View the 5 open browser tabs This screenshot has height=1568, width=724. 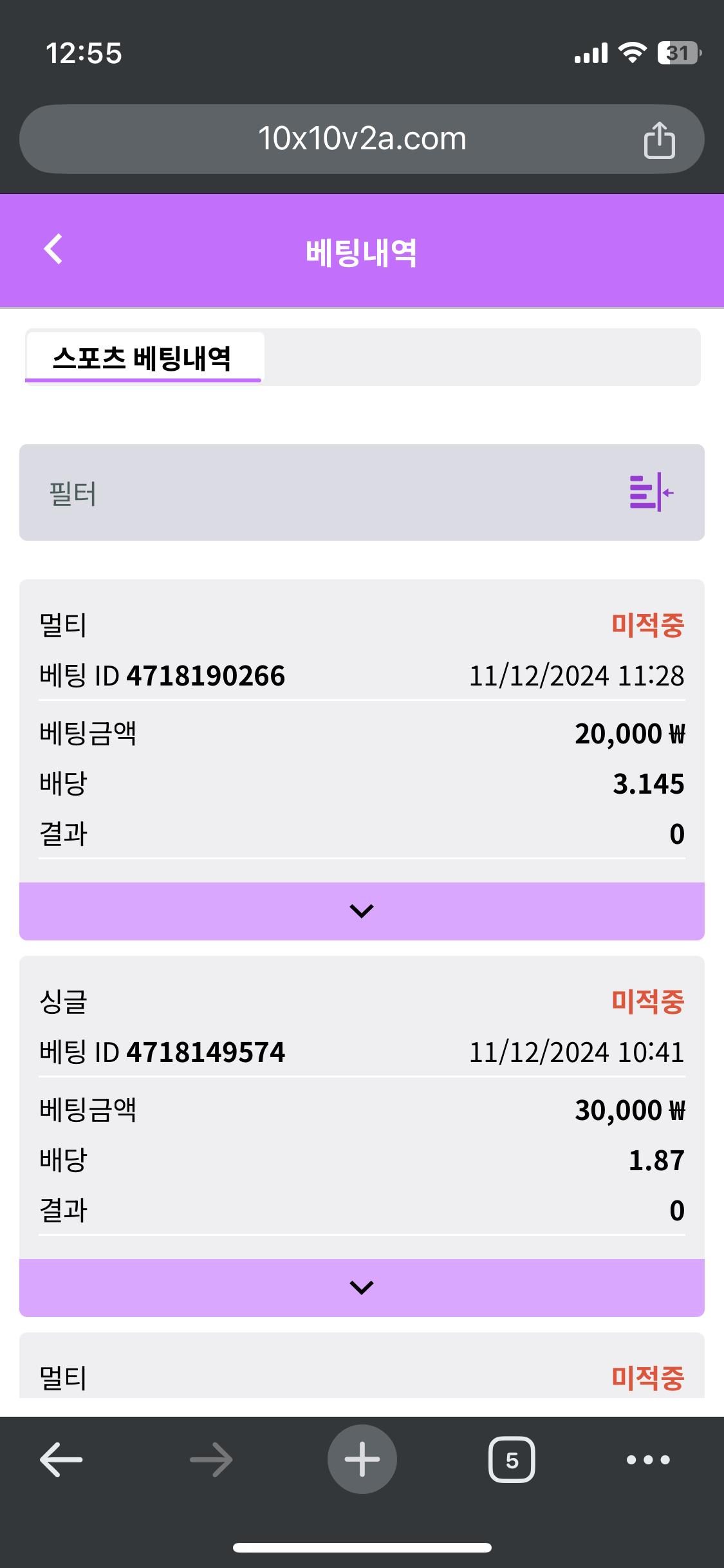[512, 1459]
